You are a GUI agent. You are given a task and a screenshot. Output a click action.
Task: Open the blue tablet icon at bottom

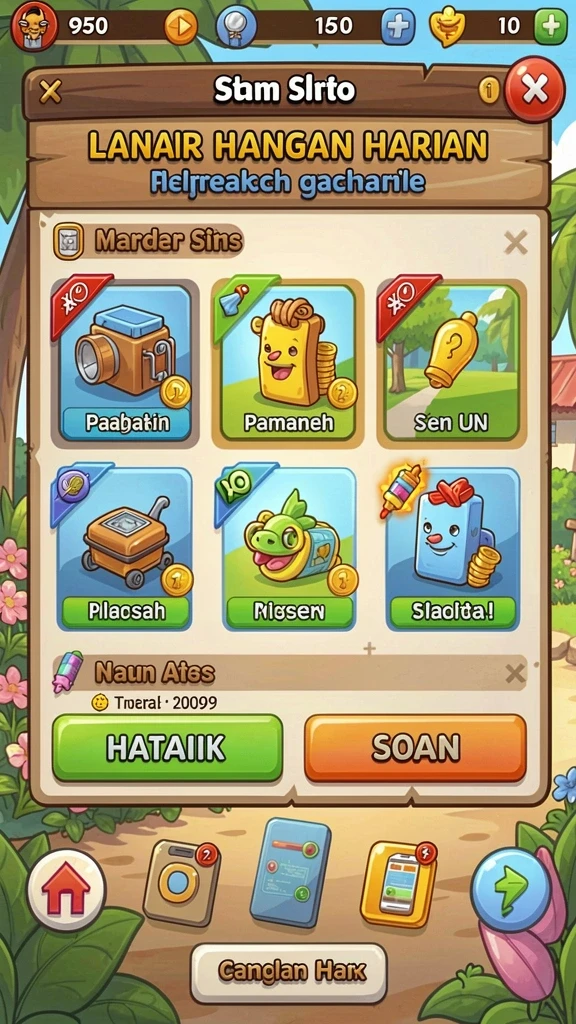pyautogui.click(x=290, y=872)
